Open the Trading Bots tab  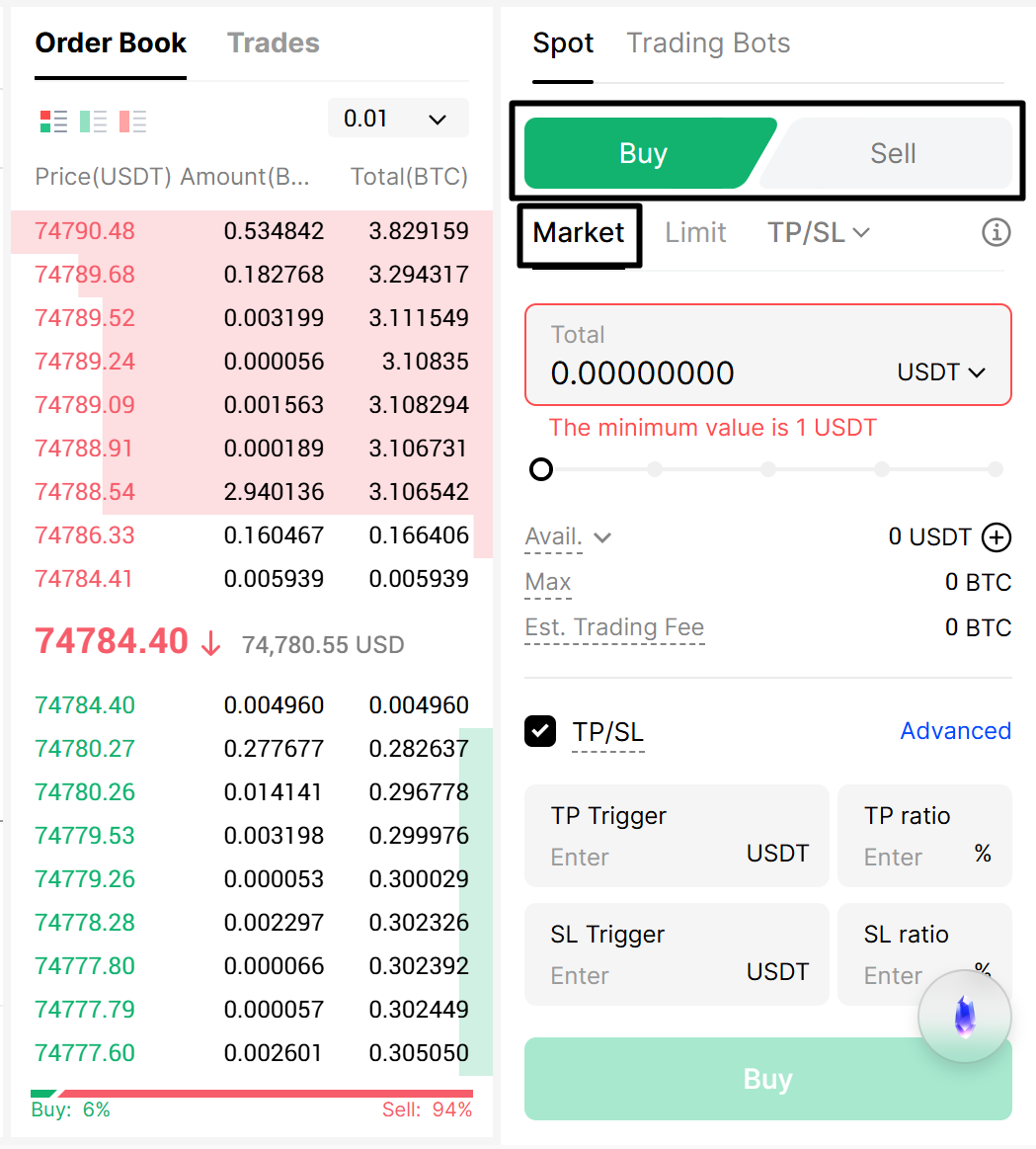(x=708, y=43)
